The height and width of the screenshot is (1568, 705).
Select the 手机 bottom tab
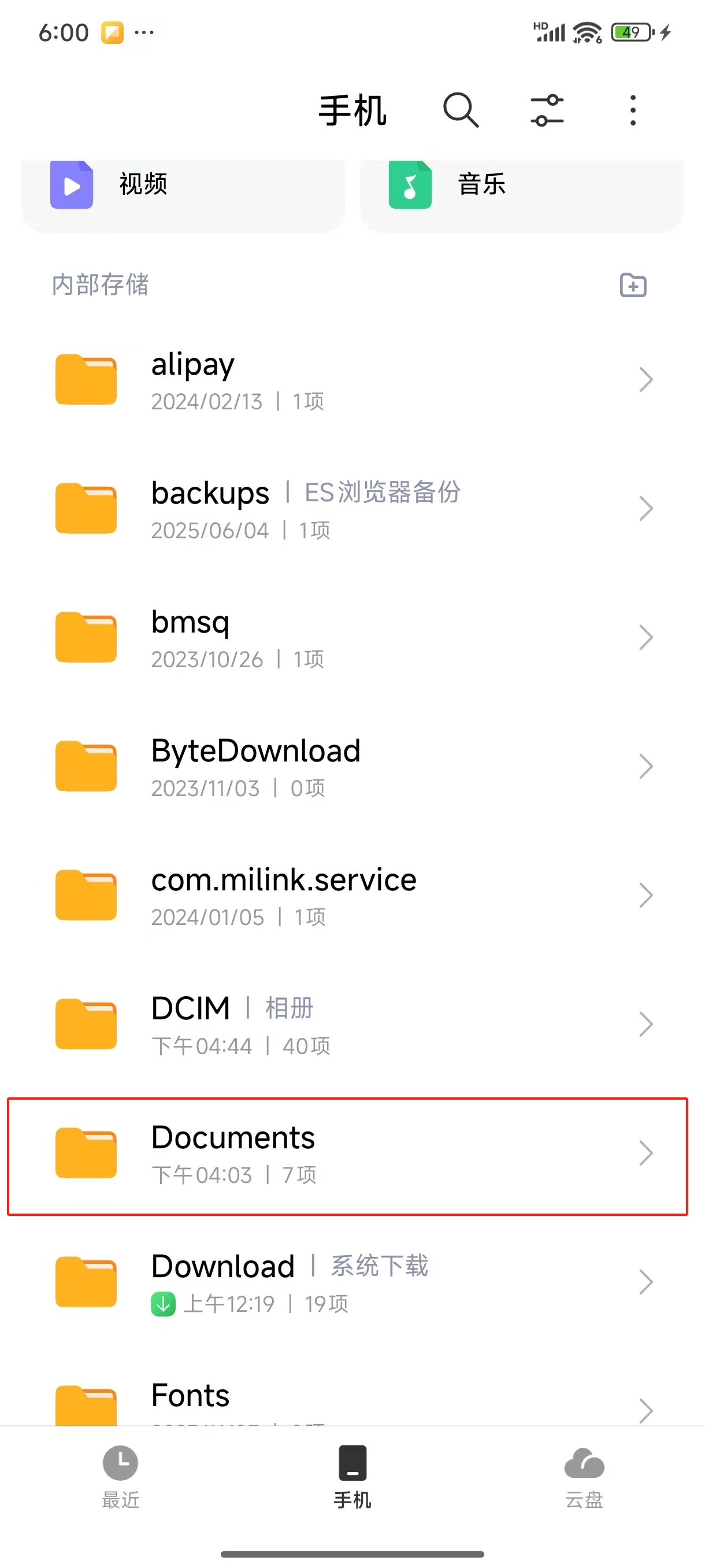(352, 1476)
